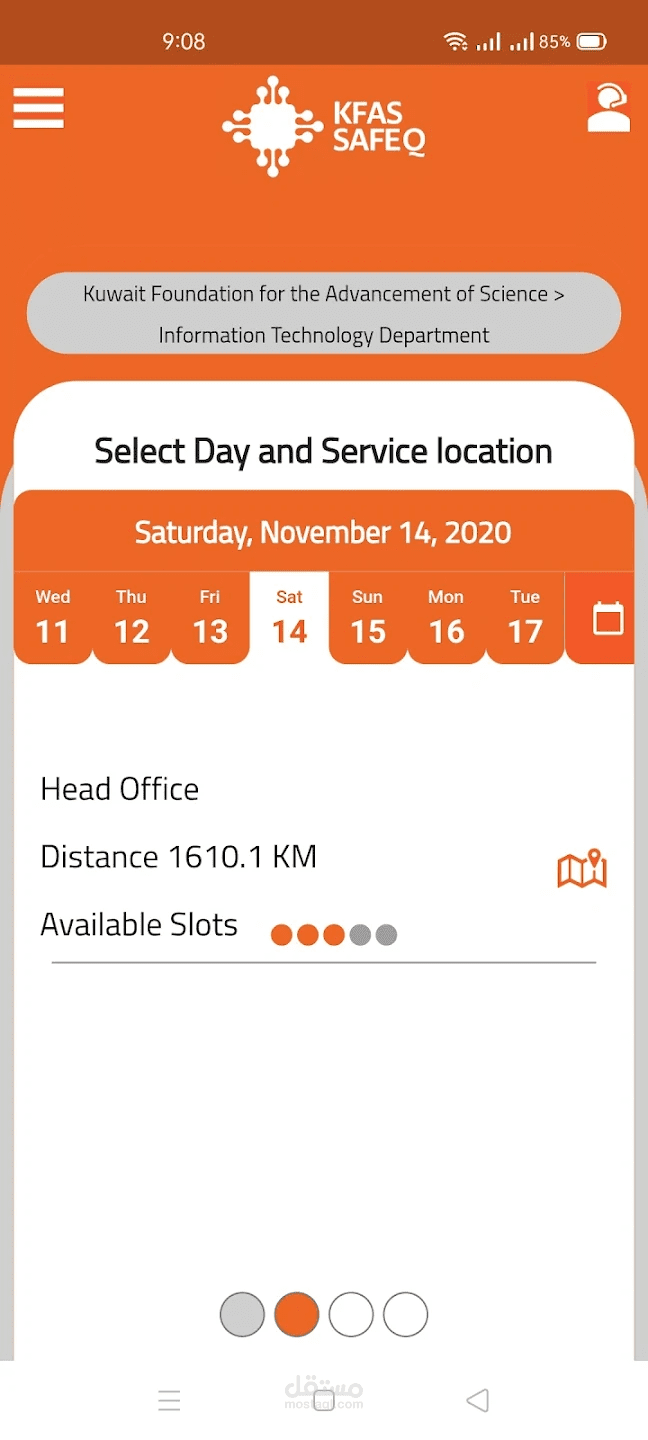Select Wed 11 in the date strip
Screen dimensions: 648x1440
pos(52,617)
